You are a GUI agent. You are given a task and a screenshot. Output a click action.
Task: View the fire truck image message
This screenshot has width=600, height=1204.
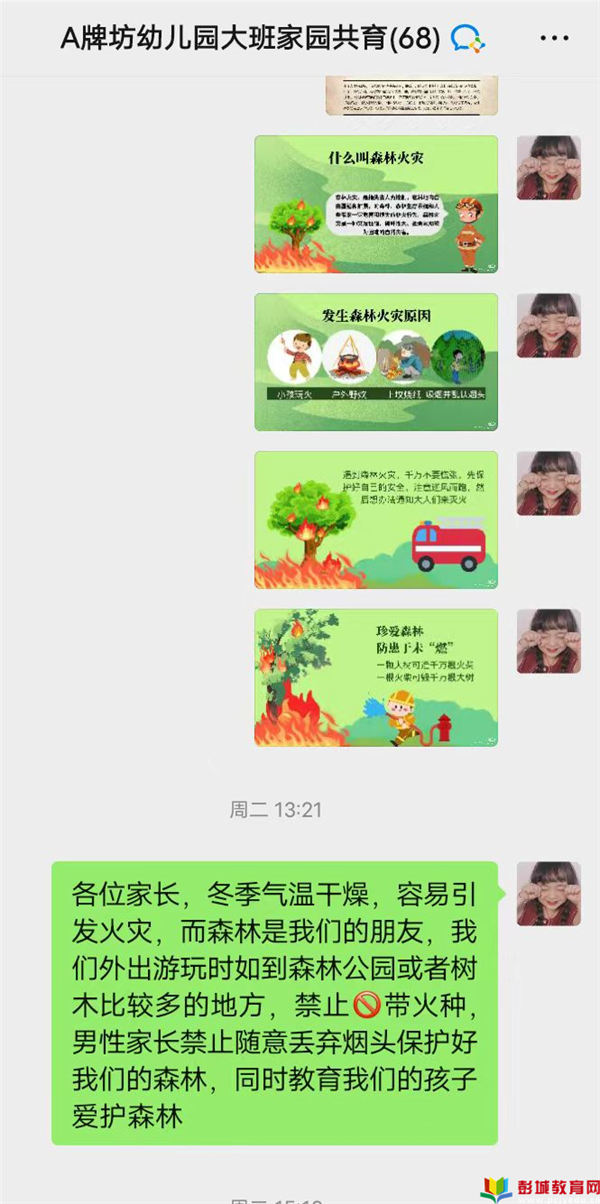tap(376, 520)
